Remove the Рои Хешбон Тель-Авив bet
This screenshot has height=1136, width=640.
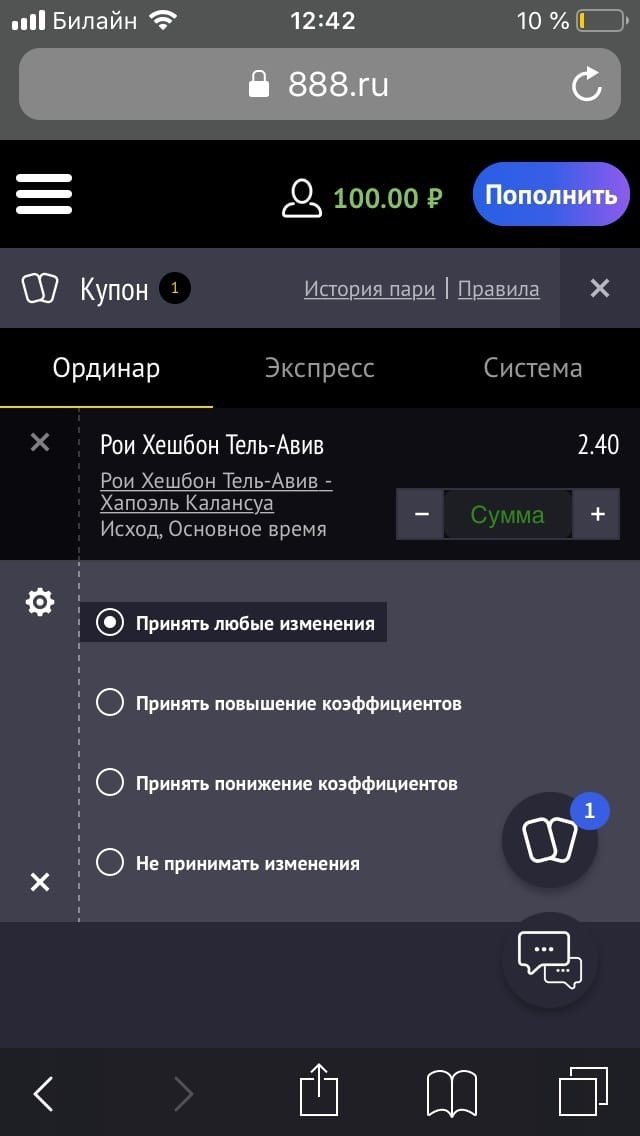click(x=40, y=442)
